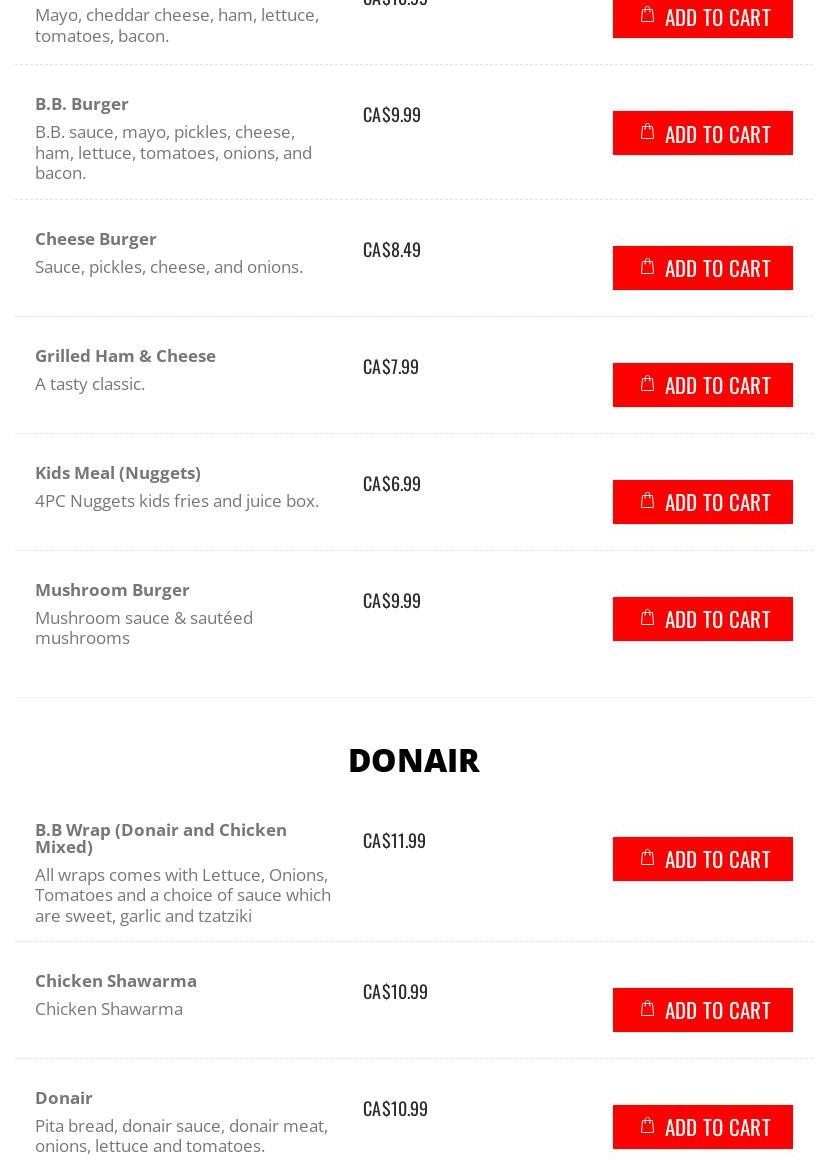Screen dimensions: 828x1164
Task: Add Donair to cart
Action: 702,1127
